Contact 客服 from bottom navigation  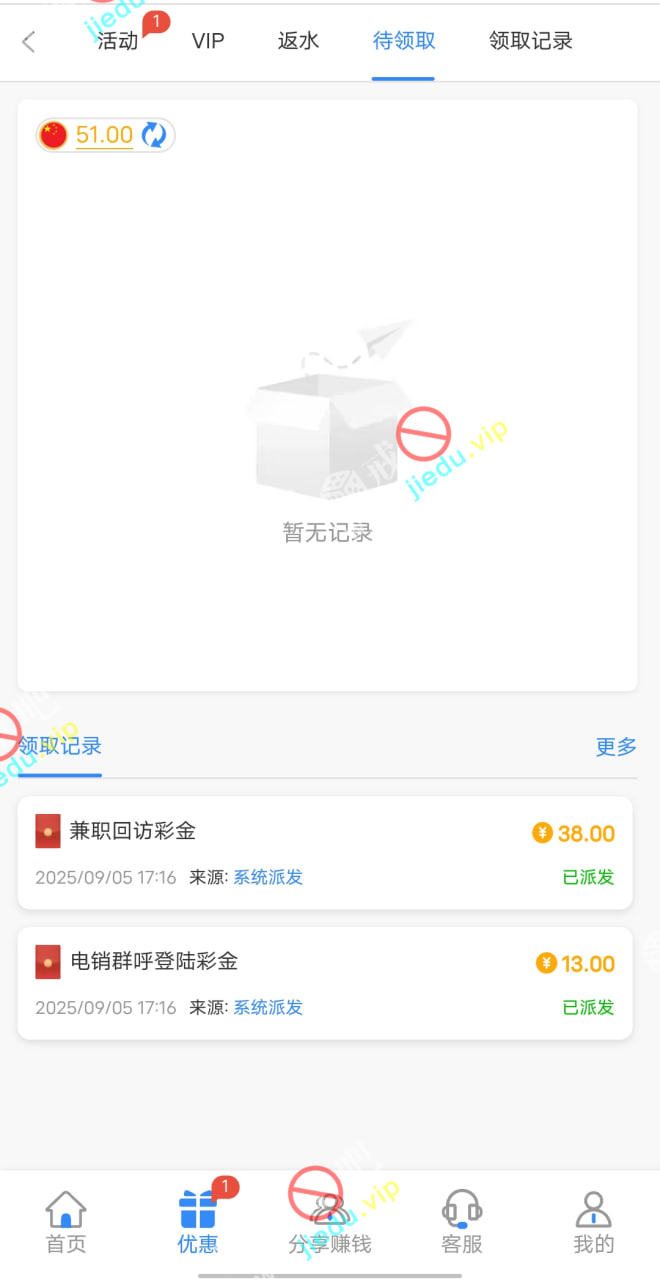462,1222
